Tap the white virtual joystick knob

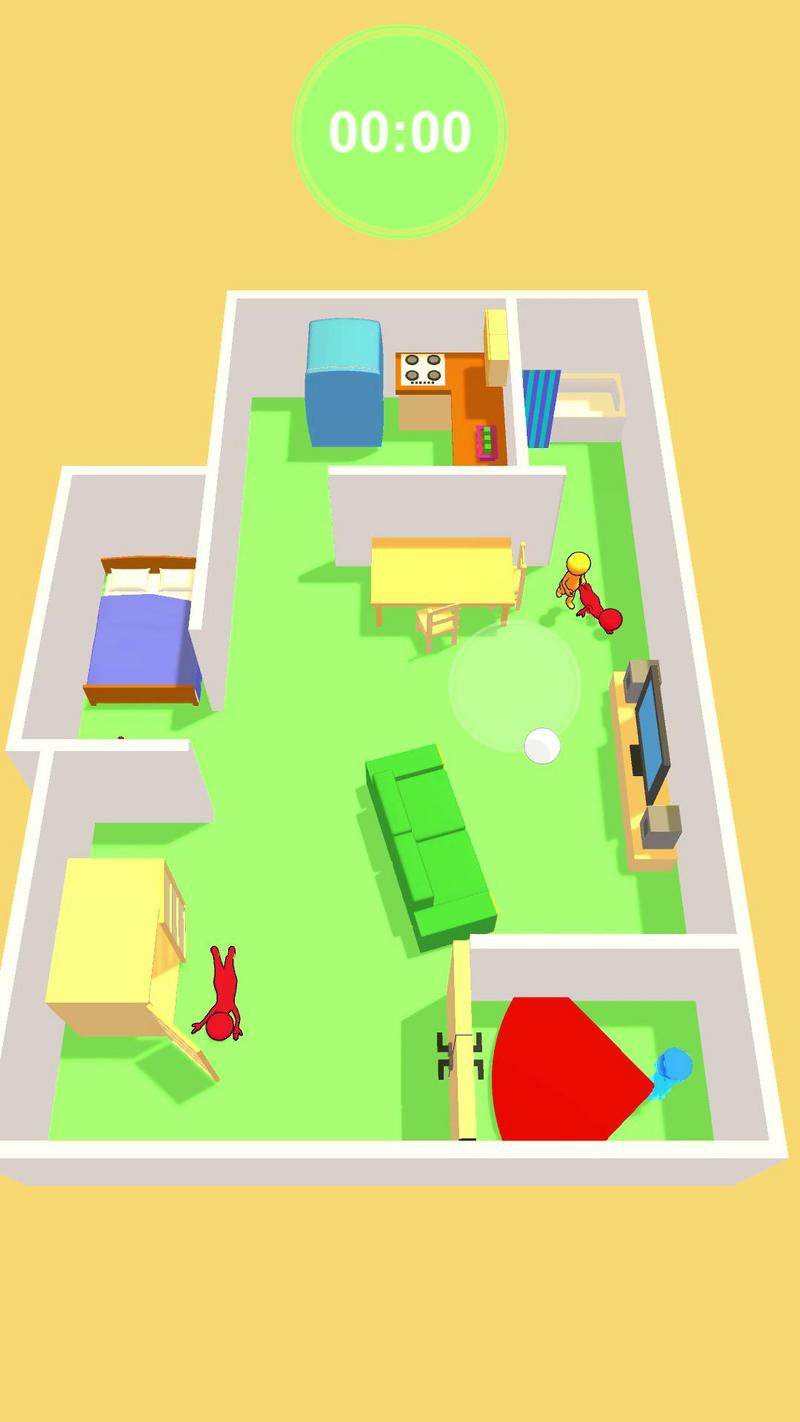(x=542, y=746)
